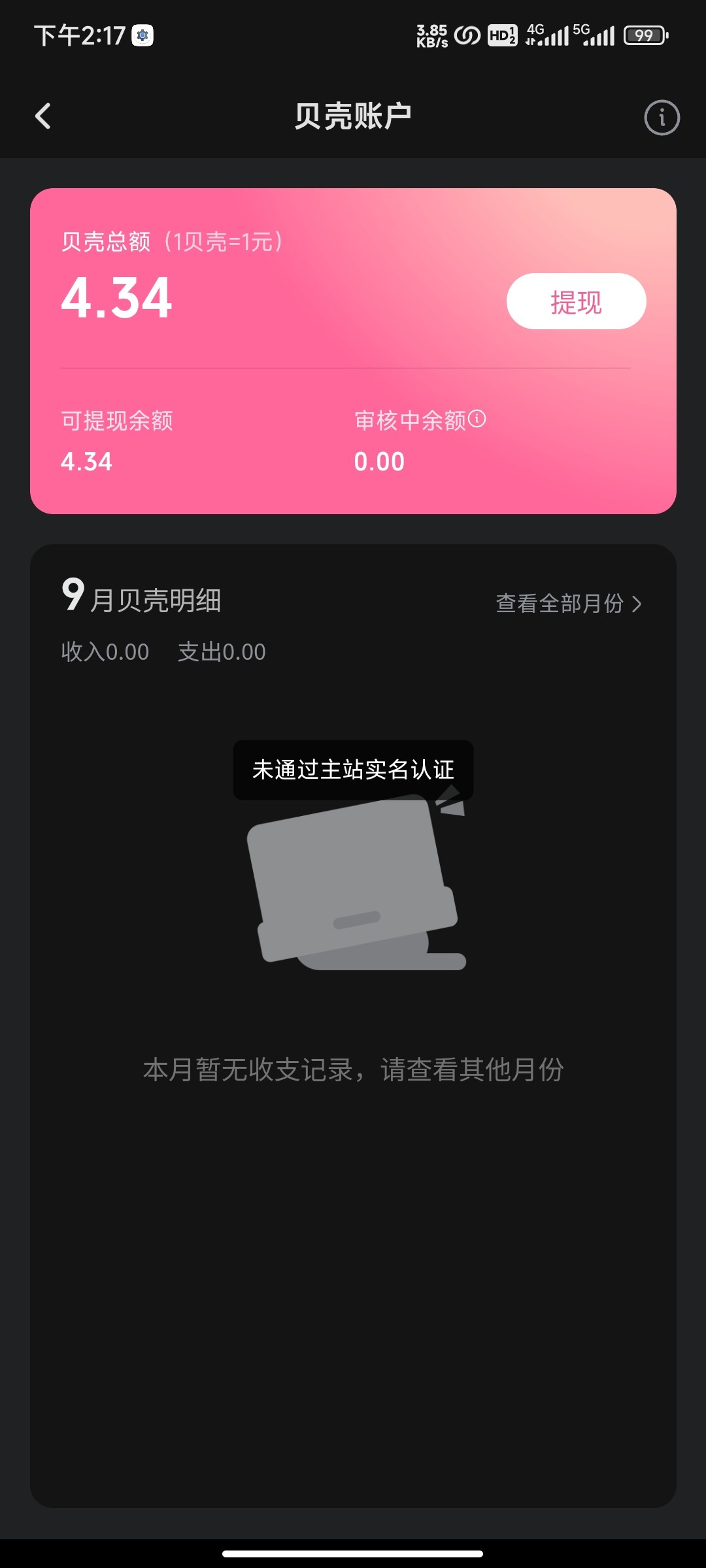Screen dimensions: 706x1568
Task: Go back from the 贝壳账户 page
Action: 43,117
